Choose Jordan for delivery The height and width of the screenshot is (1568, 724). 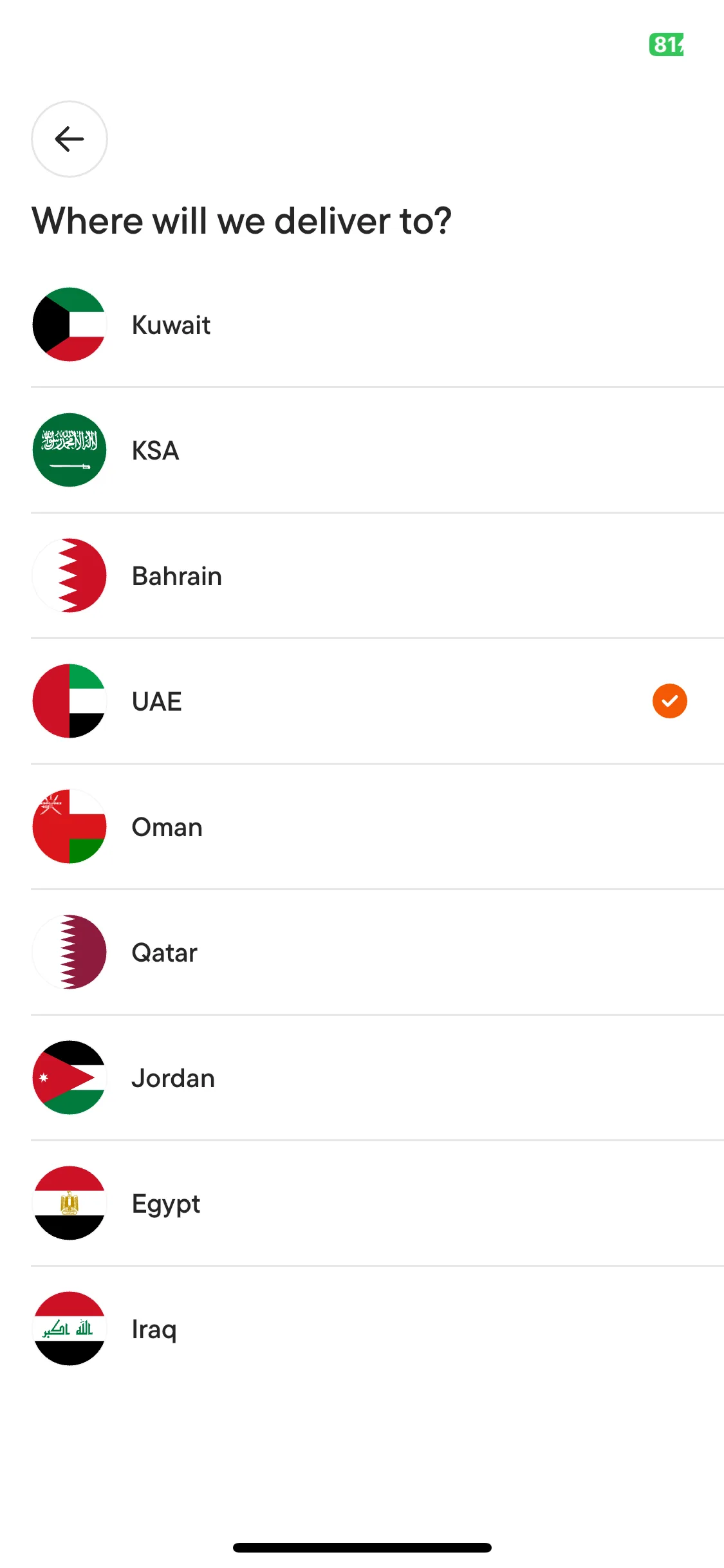click(173, 1078)
